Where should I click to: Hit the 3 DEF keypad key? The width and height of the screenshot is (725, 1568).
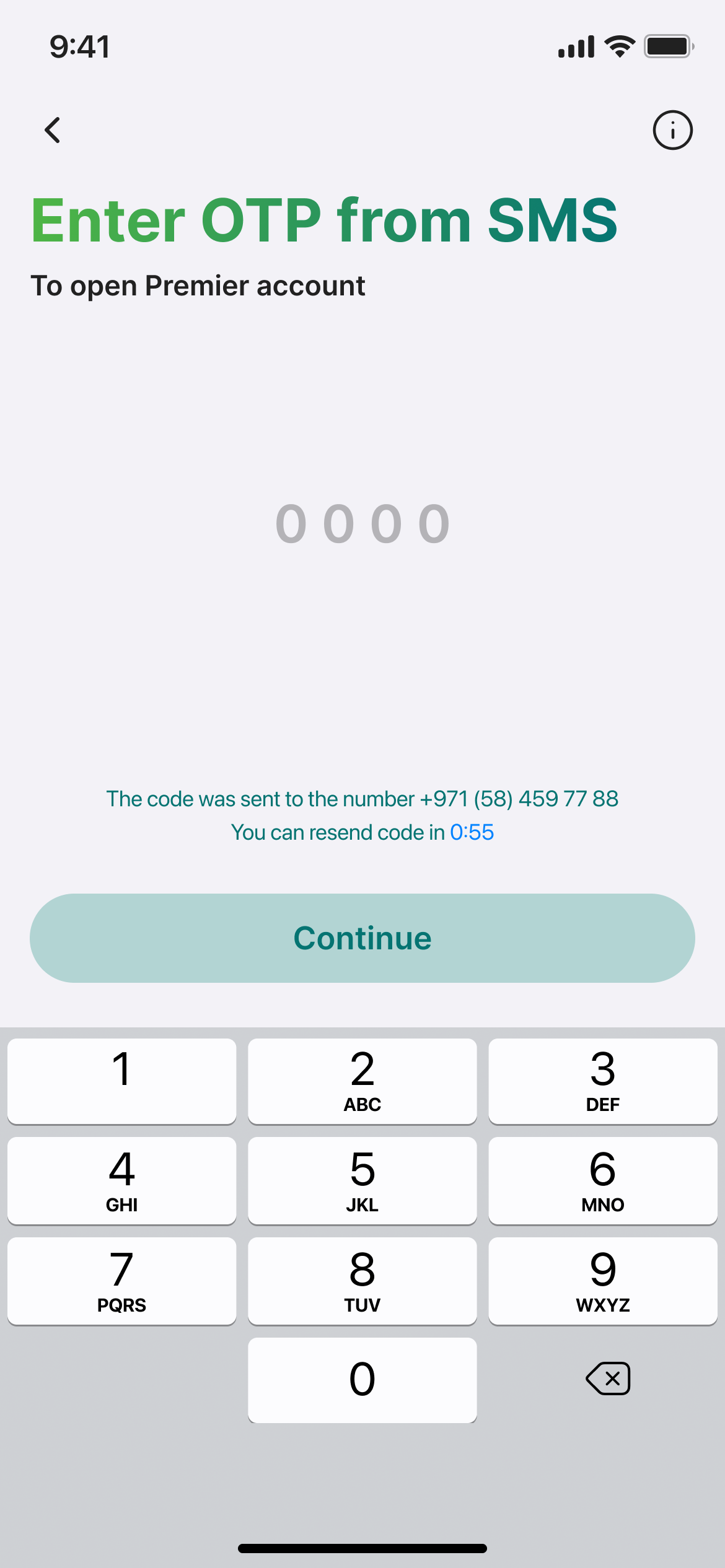[603, 1081]
